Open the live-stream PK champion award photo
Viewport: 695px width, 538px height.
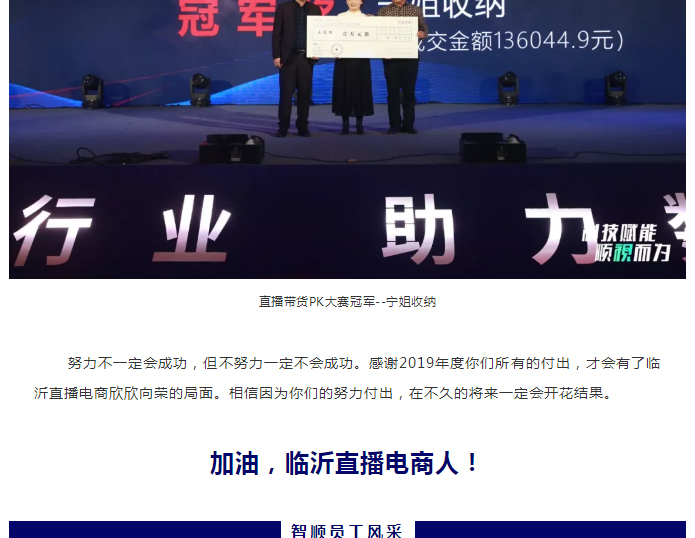coord(347,138)
